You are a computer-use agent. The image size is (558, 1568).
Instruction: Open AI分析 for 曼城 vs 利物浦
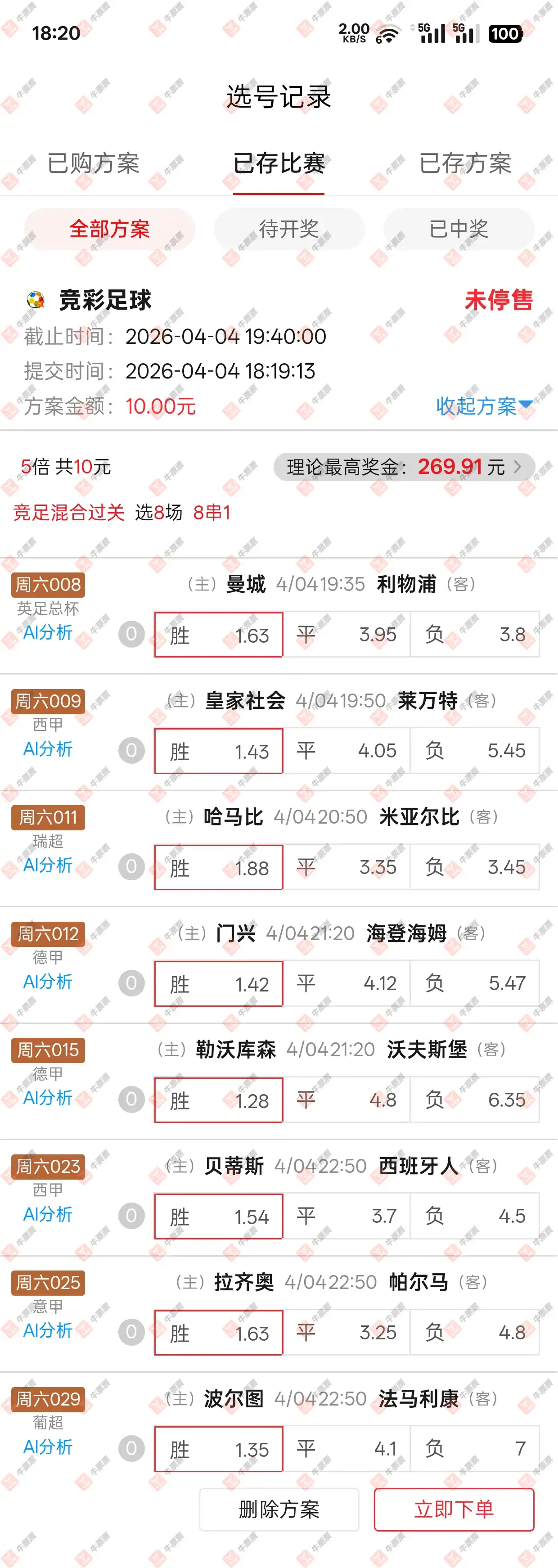pos(47,632)
